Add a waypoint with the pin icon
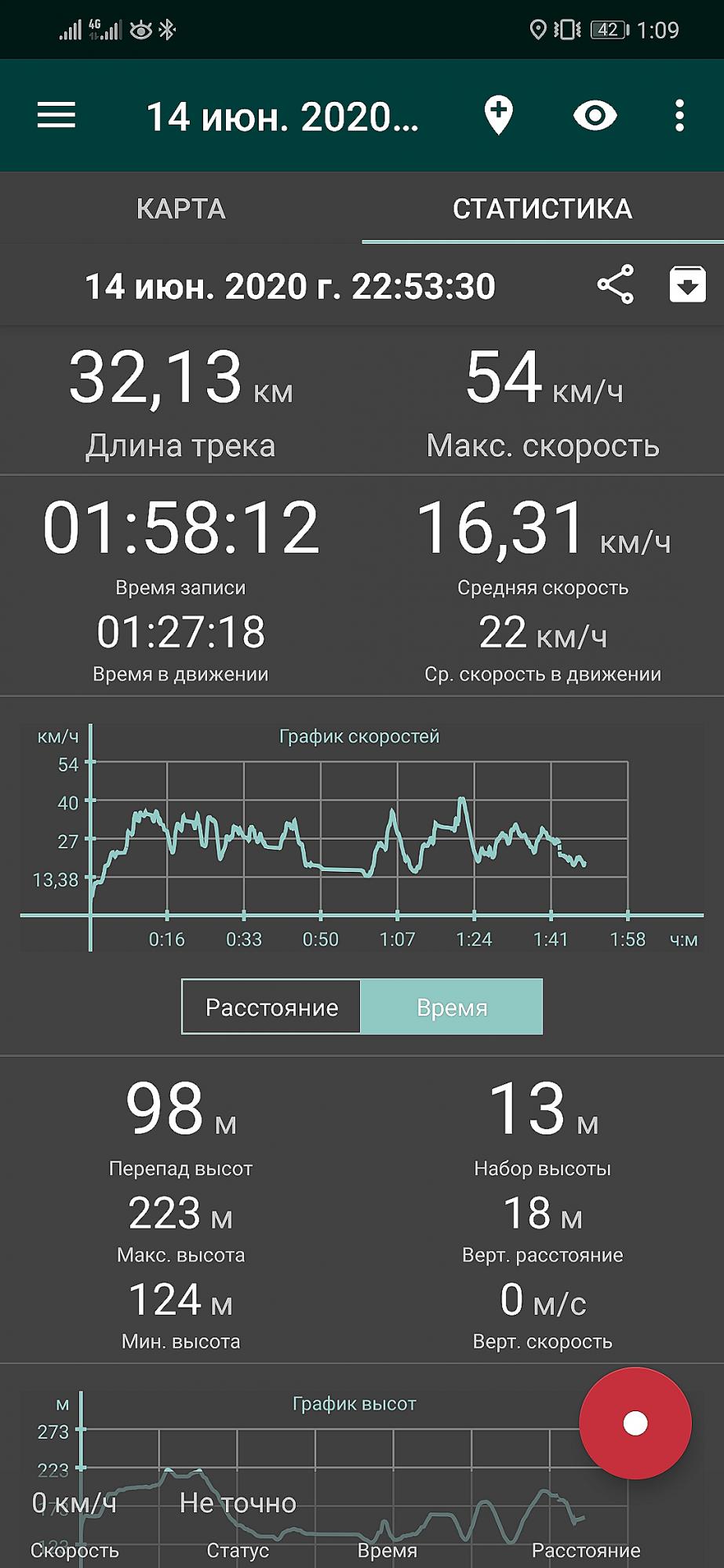This screenshot has height=1568, width=724. pyautogui.click(x=498, y=116)
